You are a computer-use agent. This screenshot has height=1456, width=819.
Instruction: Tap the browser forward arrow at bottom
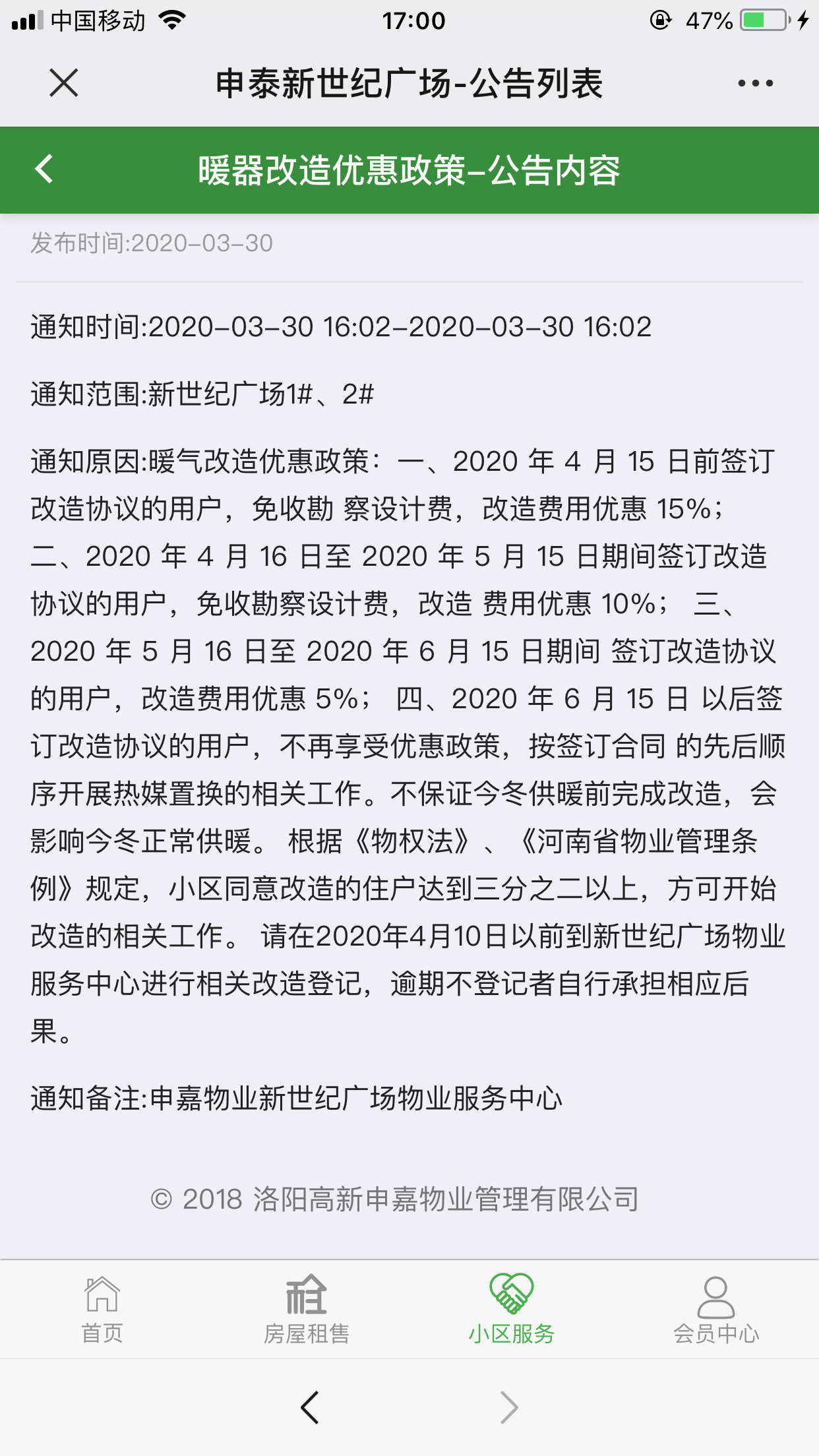pyautogui.click(x=509, y=1407)
